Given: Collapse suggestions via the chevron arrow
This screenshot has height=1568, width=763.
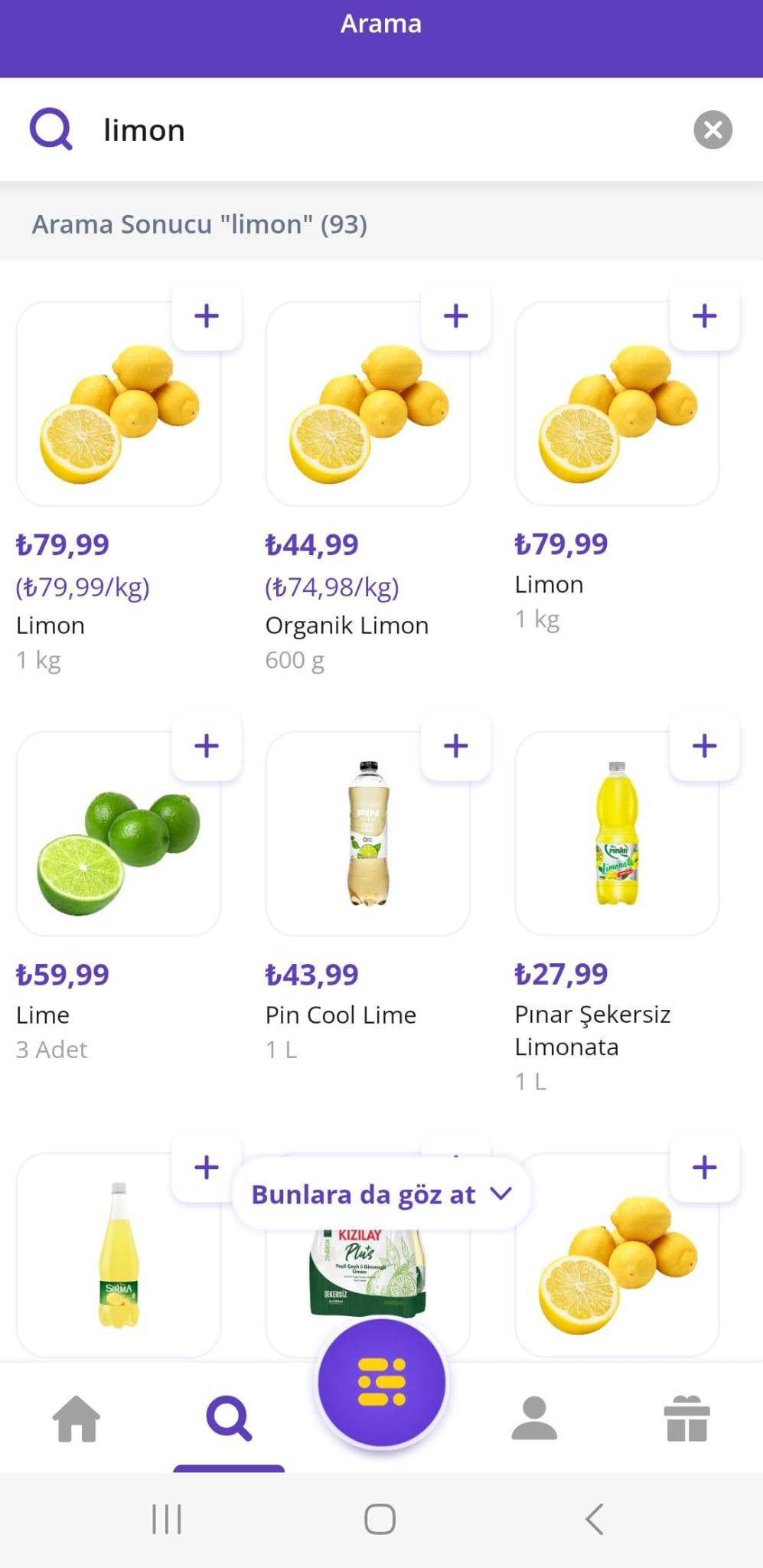Looking at the screenshot, I should click(501, 1193).
